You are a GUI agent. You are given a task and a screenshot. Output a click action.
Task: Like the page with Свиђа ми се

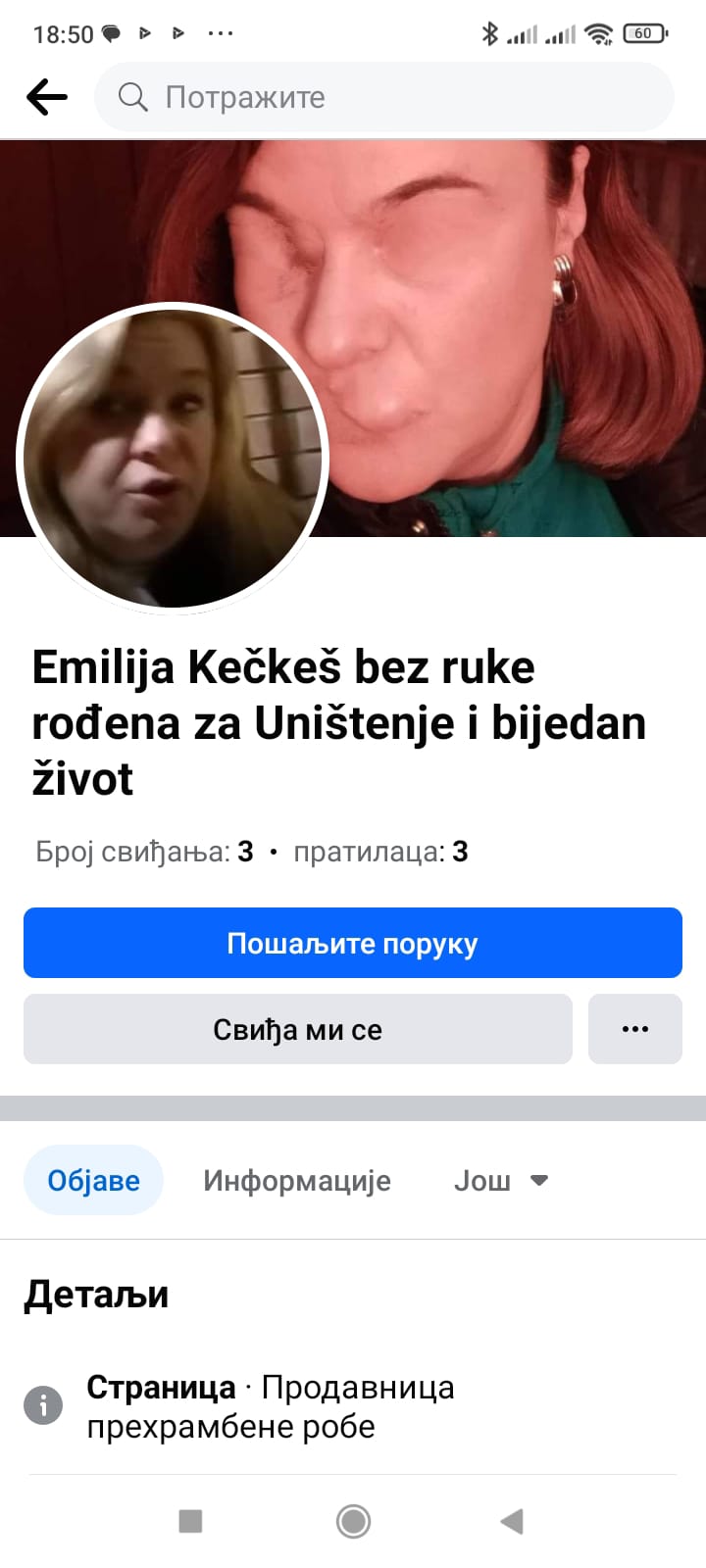pyautogui.click(x=297, y=1029)
